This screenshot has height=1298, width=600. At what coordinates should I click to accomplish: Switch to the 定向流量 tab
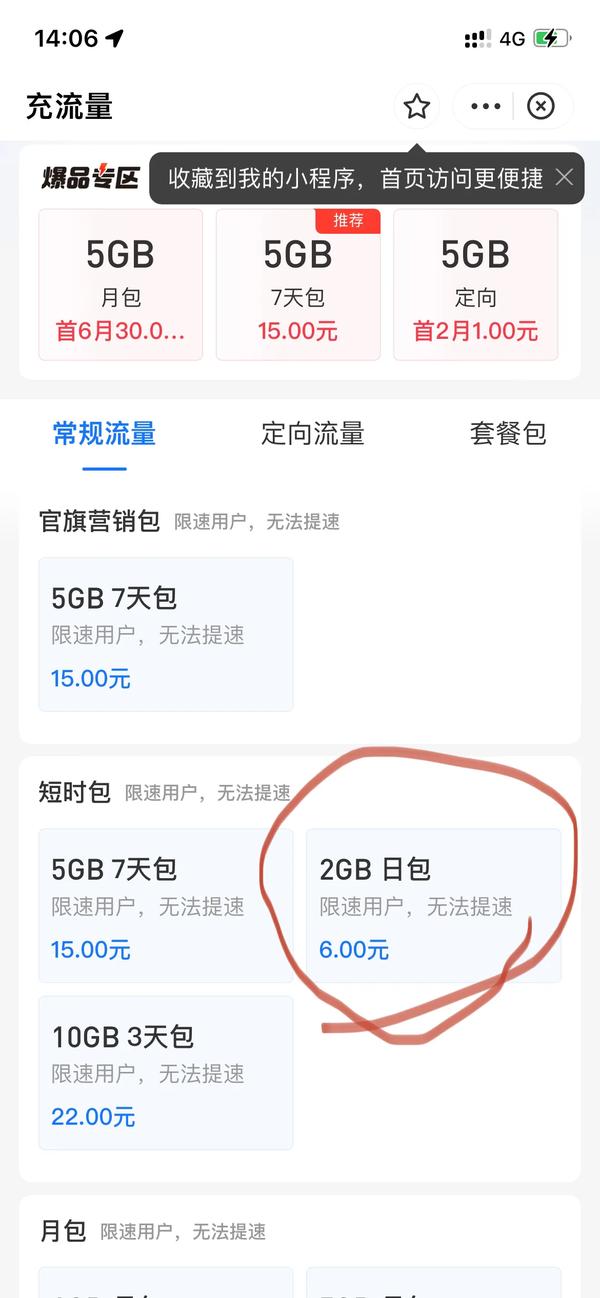(x=313, y=434)
